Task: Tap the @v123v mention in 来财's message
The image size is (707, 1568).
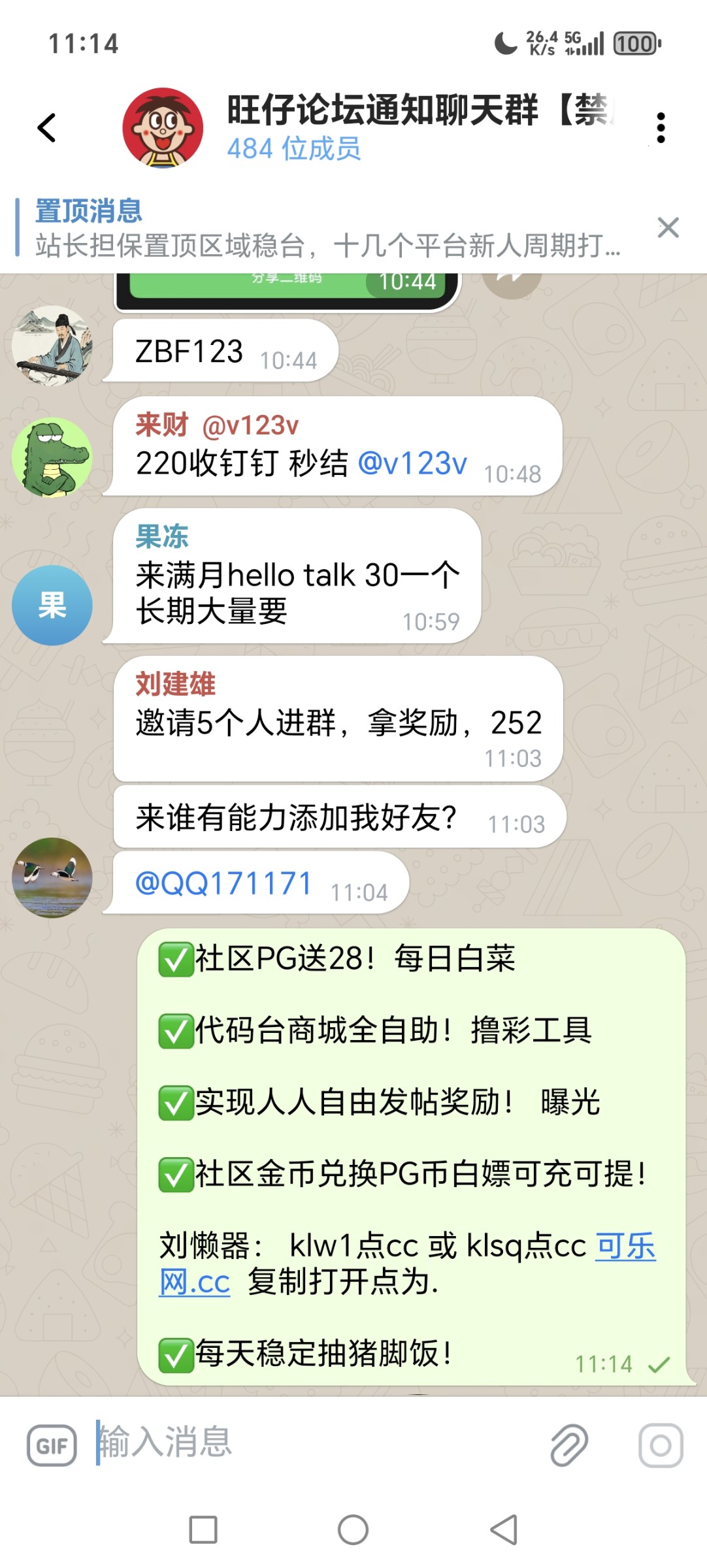Action: [x=412, y=465]
